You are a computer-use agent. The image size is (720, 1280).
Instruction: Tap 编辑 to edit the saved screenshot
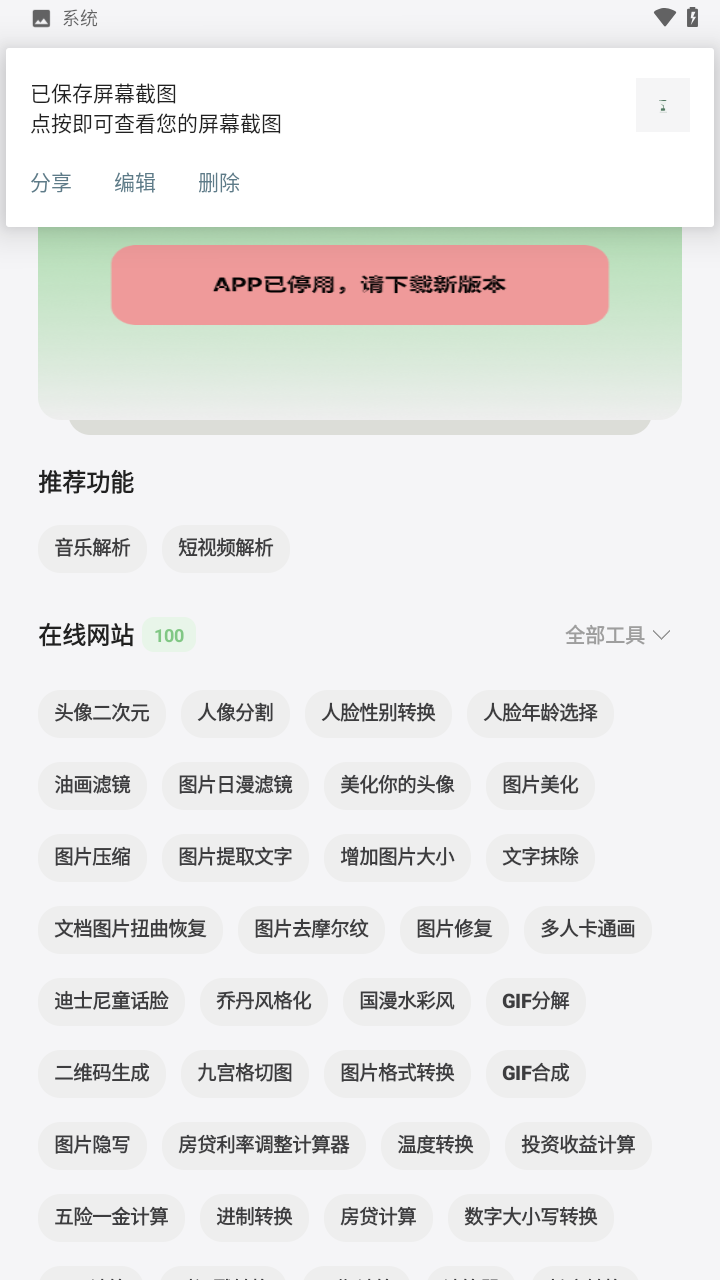pos(135,183)
